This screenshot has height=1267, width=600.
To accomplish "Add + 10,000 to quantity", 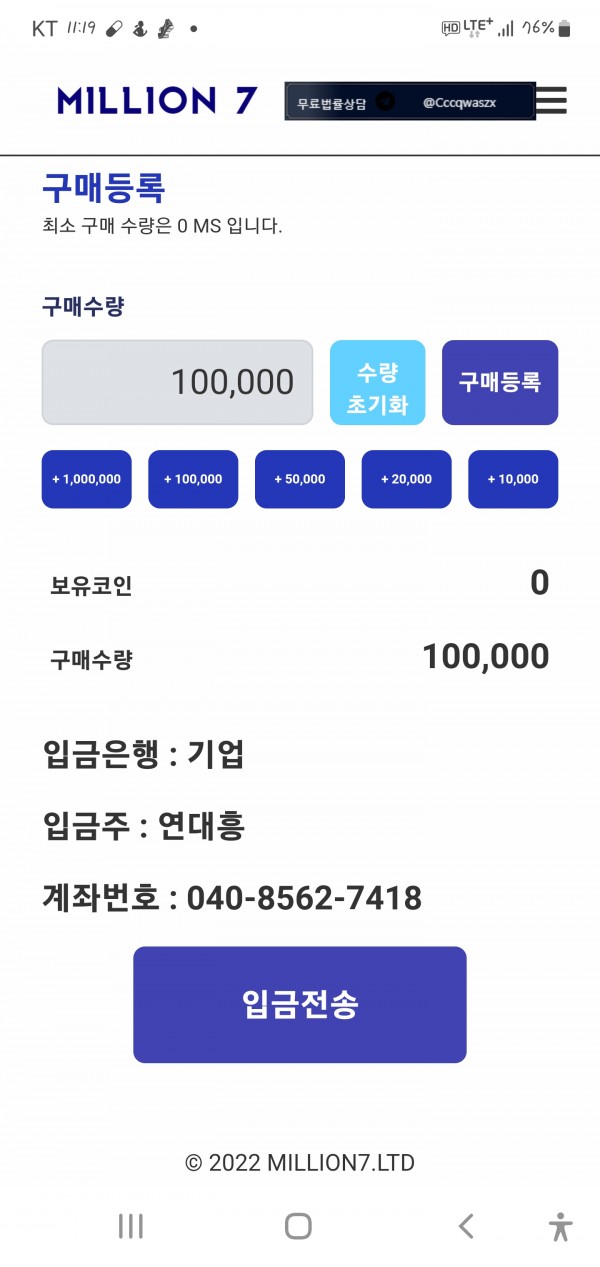I will pos(513,479).
